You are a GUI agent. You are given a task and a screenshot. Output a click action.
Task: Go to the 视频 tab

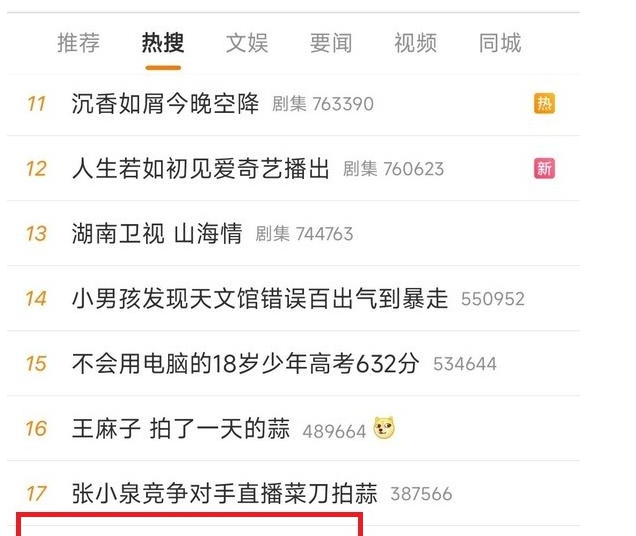point(415,43)
